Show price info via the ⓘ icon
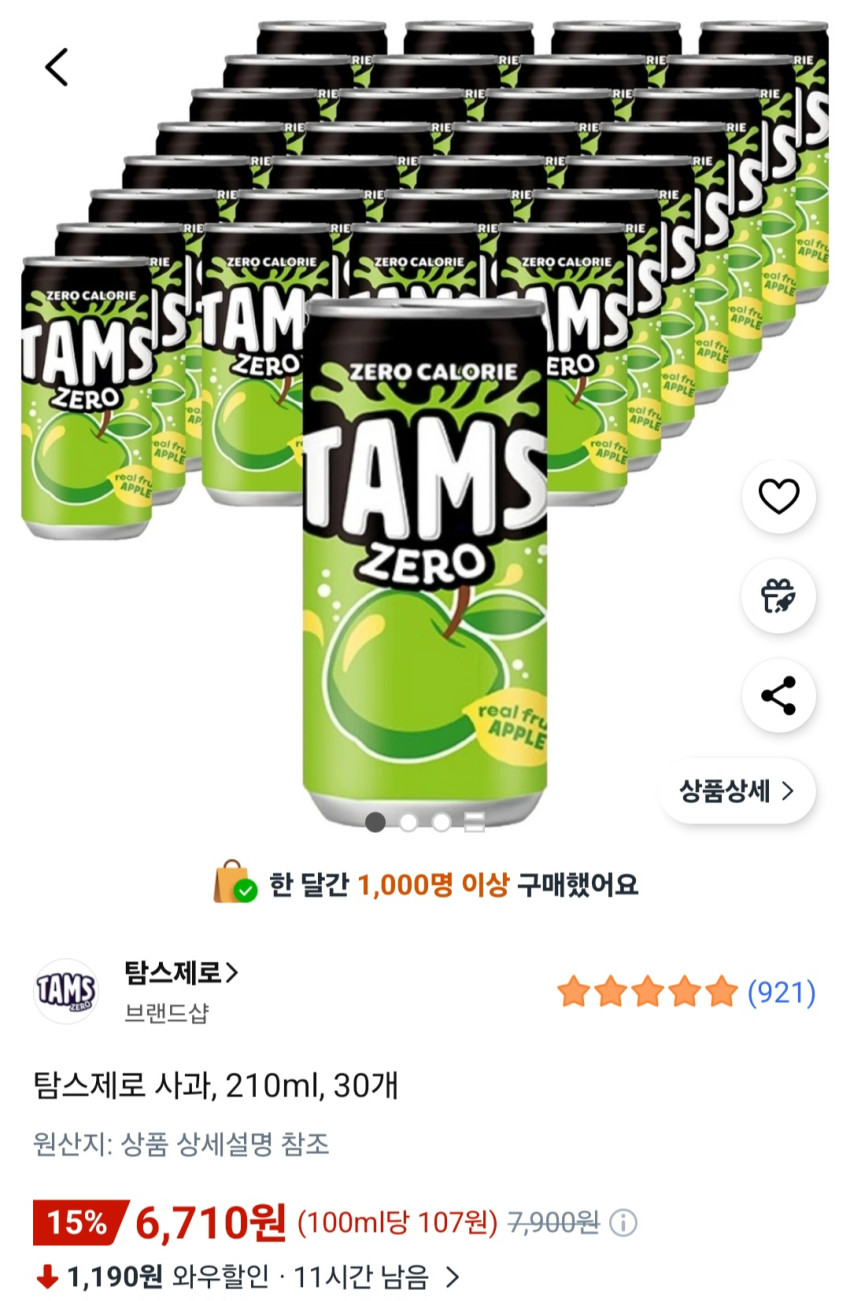Image resolution: width=850 pixels, height=1301 pixels. (623, 1223)
